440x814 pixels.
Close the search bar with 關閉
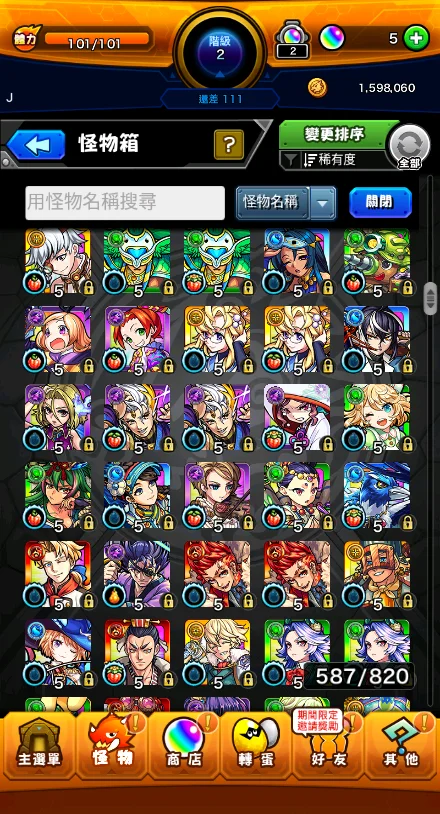[x=380, y=202]
